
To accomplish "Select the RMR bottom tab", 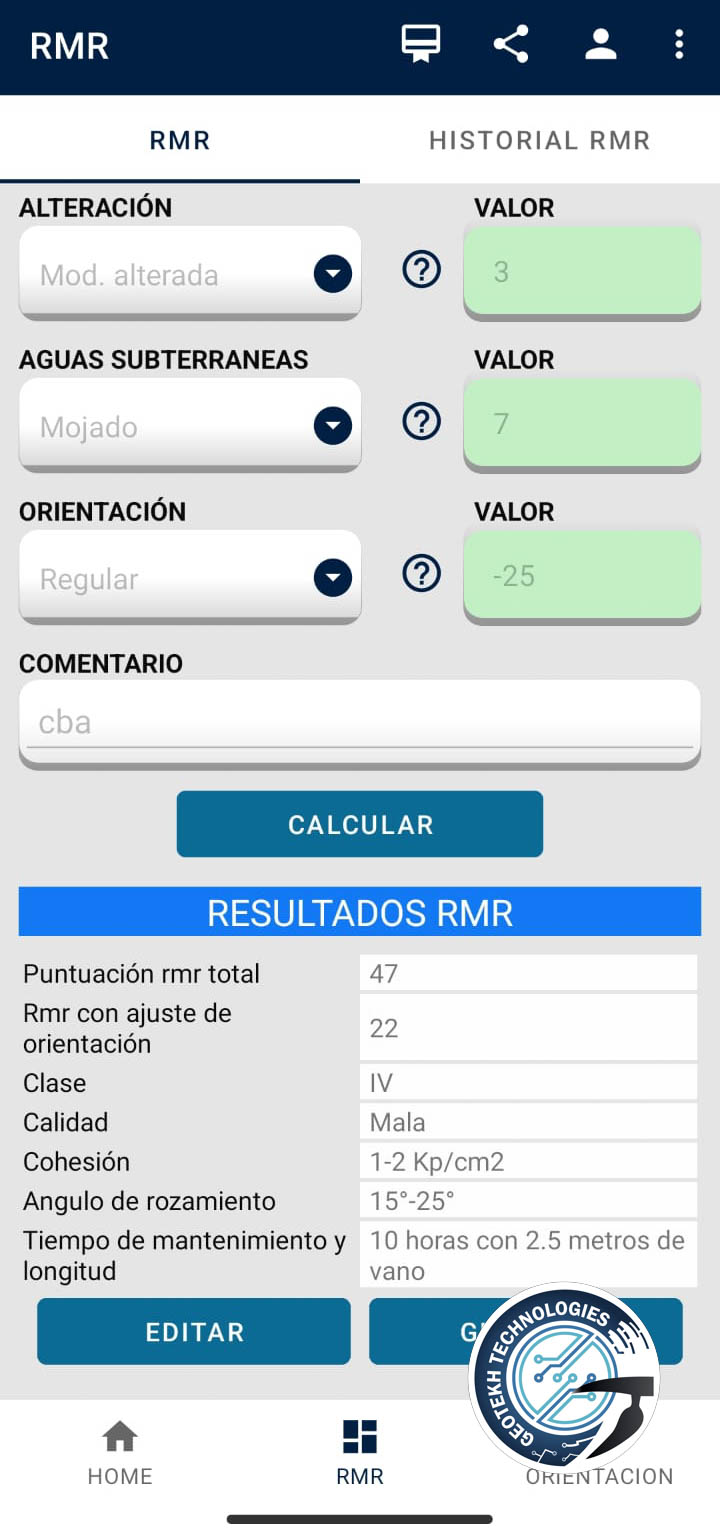I will [359, 1452].
